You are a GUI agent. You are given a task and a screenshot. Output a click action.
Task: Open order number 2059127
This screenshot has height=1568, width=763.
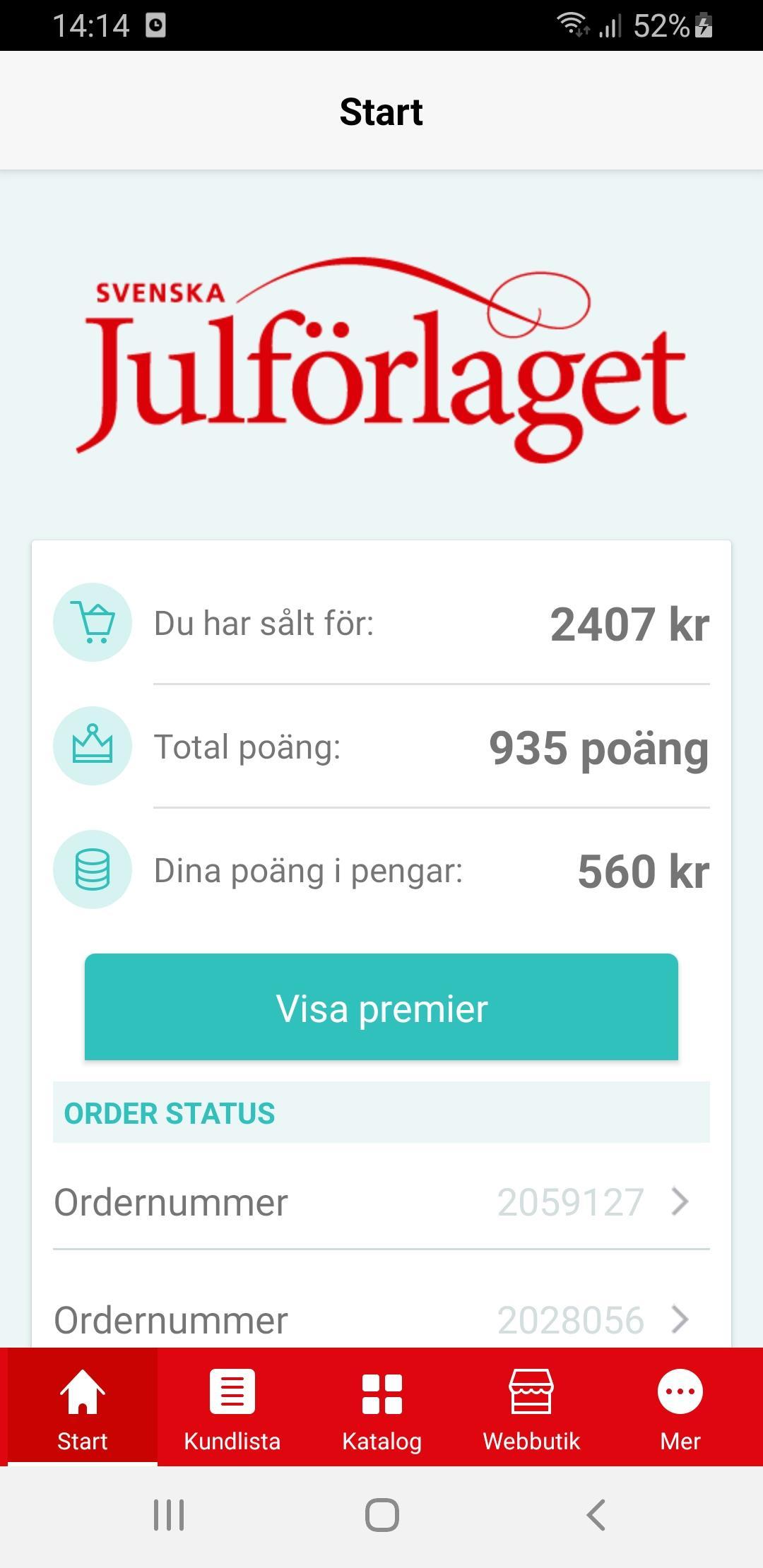(x=381, y=1202)
